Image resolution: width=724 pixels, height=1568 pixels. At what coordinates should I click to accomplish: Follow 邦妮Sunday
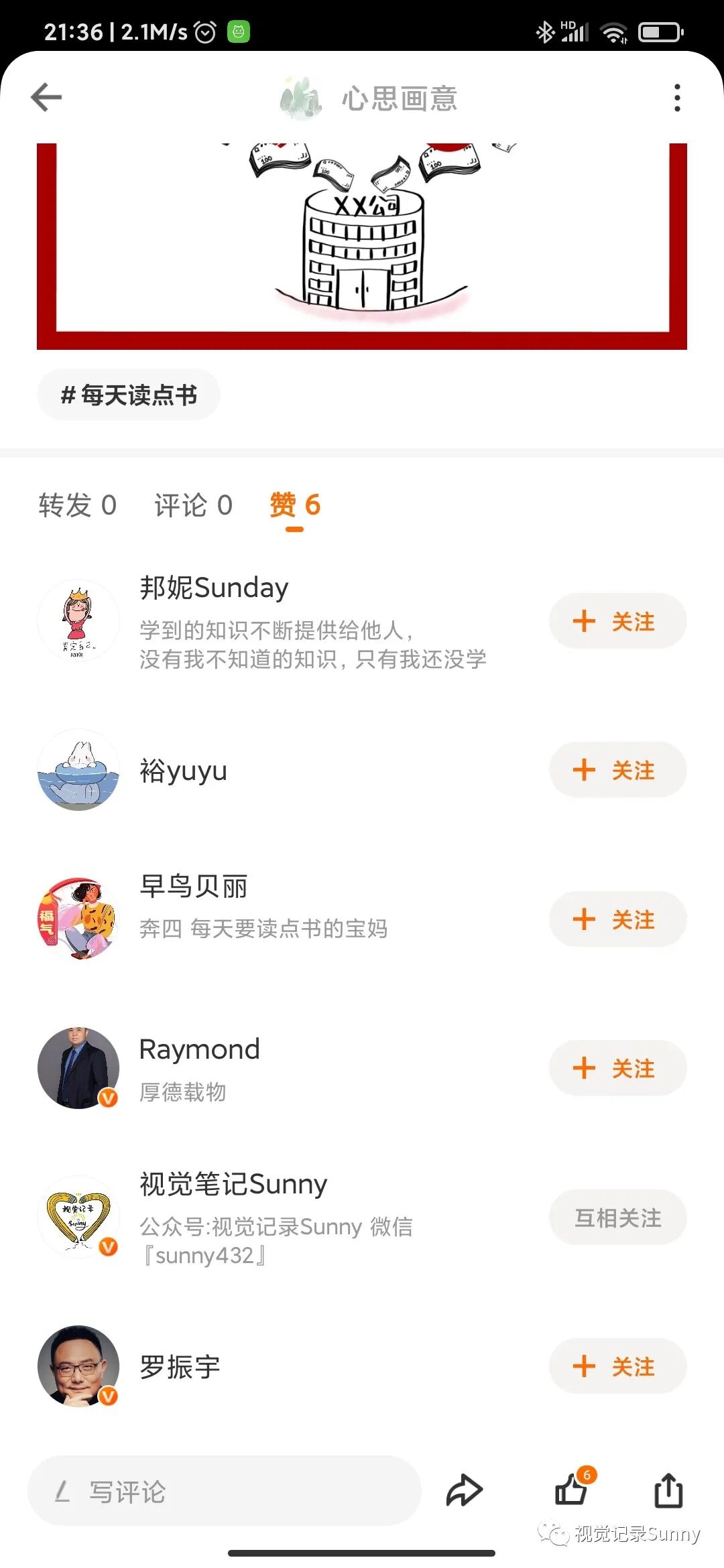617,621
